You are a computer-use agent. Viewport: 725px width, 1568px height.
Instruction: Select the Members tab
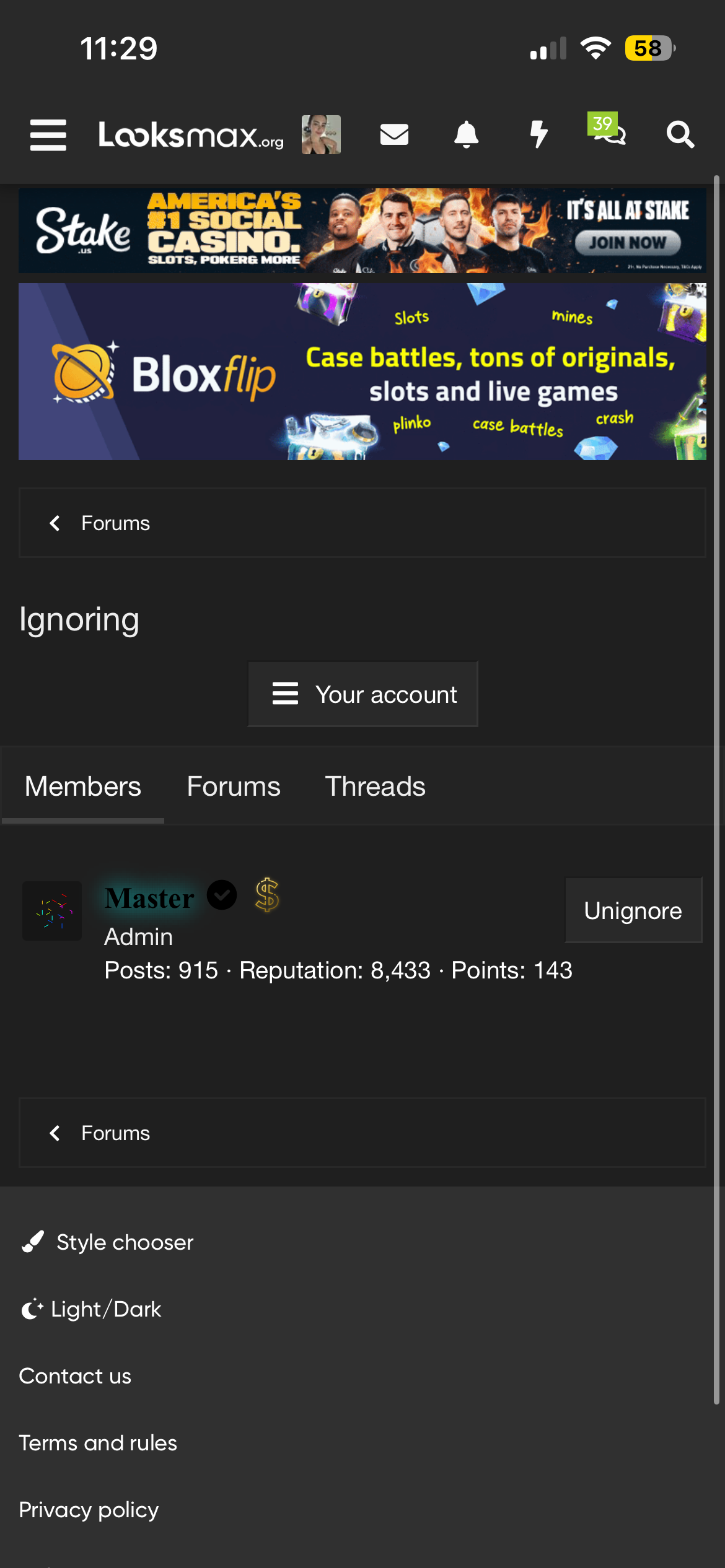83,786
